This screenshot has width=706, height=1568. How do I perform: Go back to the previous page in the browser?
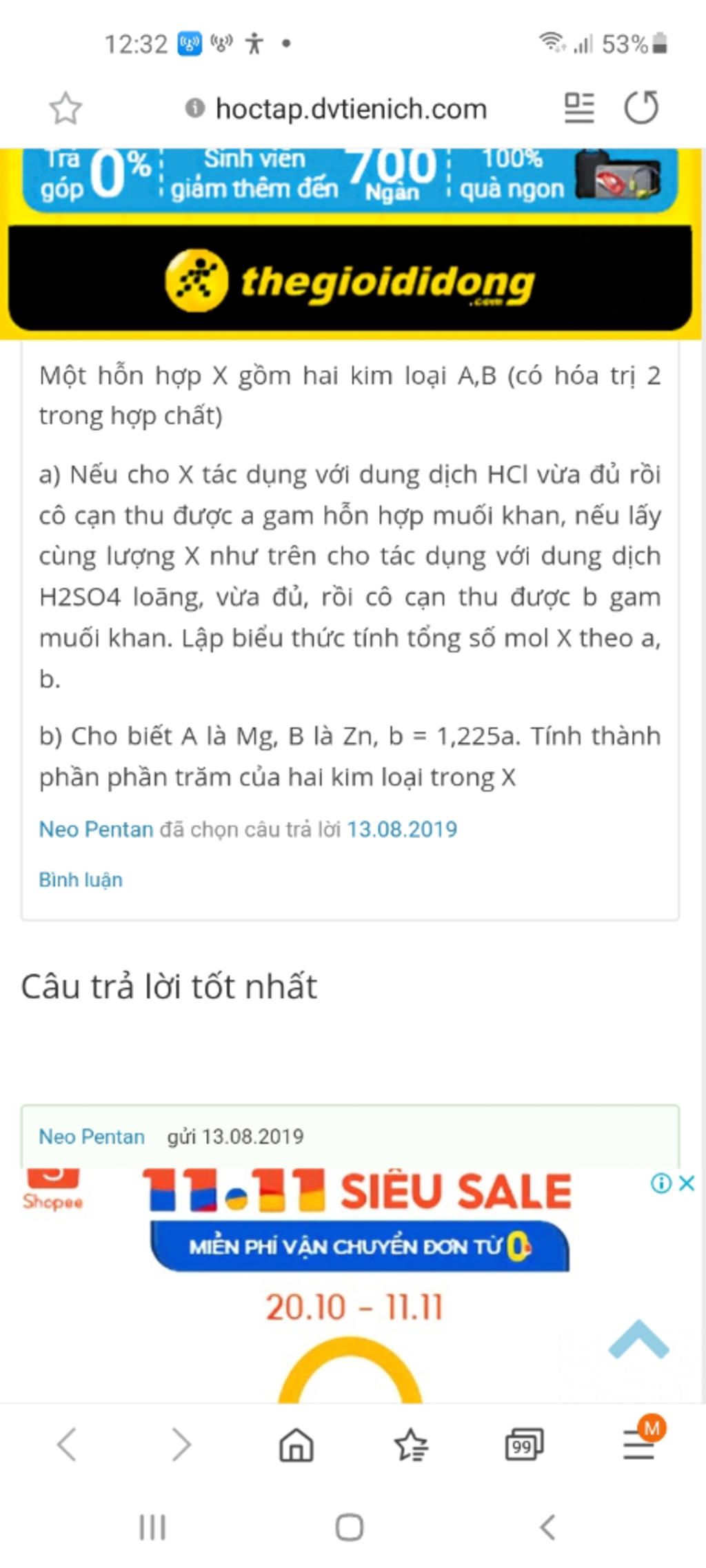point(67,1443)
